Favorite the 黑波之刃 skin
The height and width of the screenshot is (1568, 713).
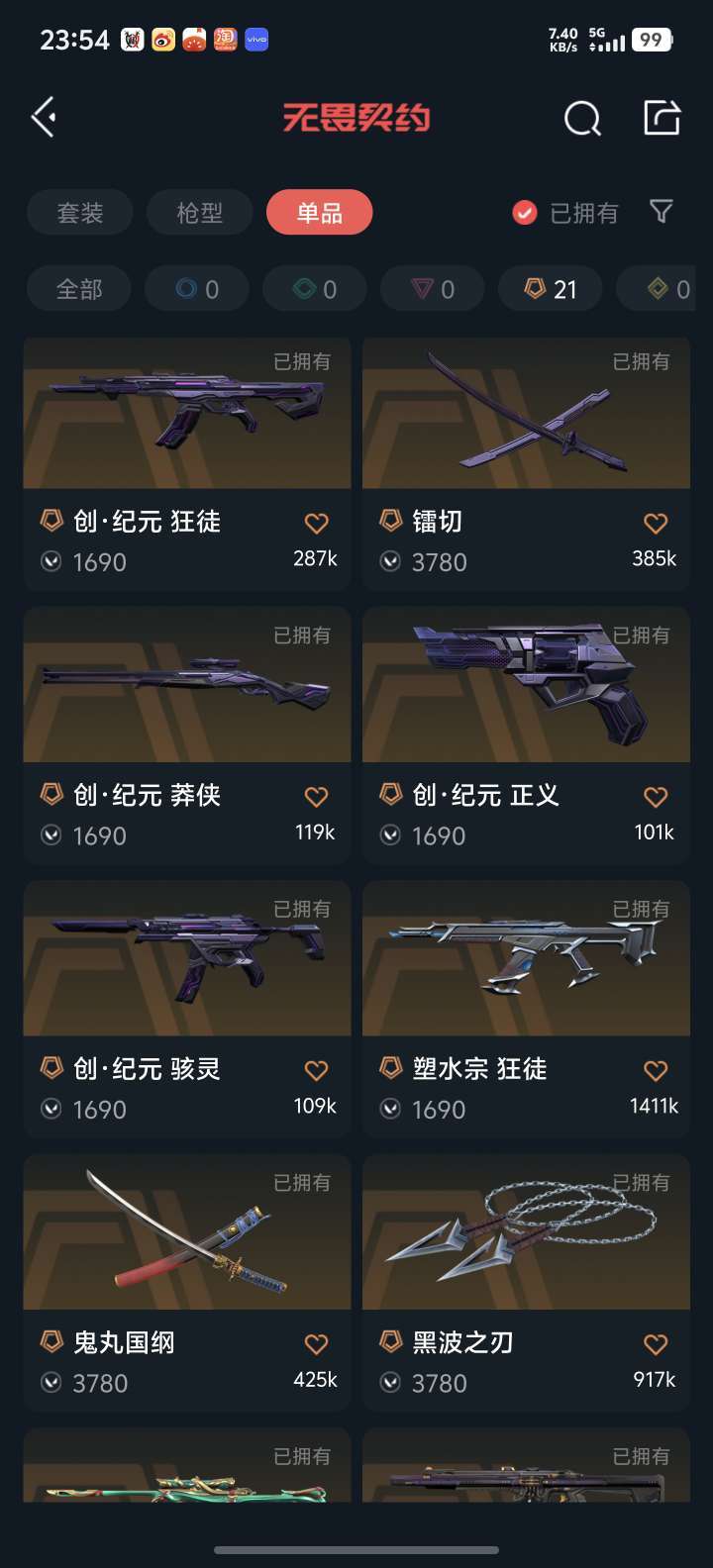pyautogui.click(x=656, y=1344)
